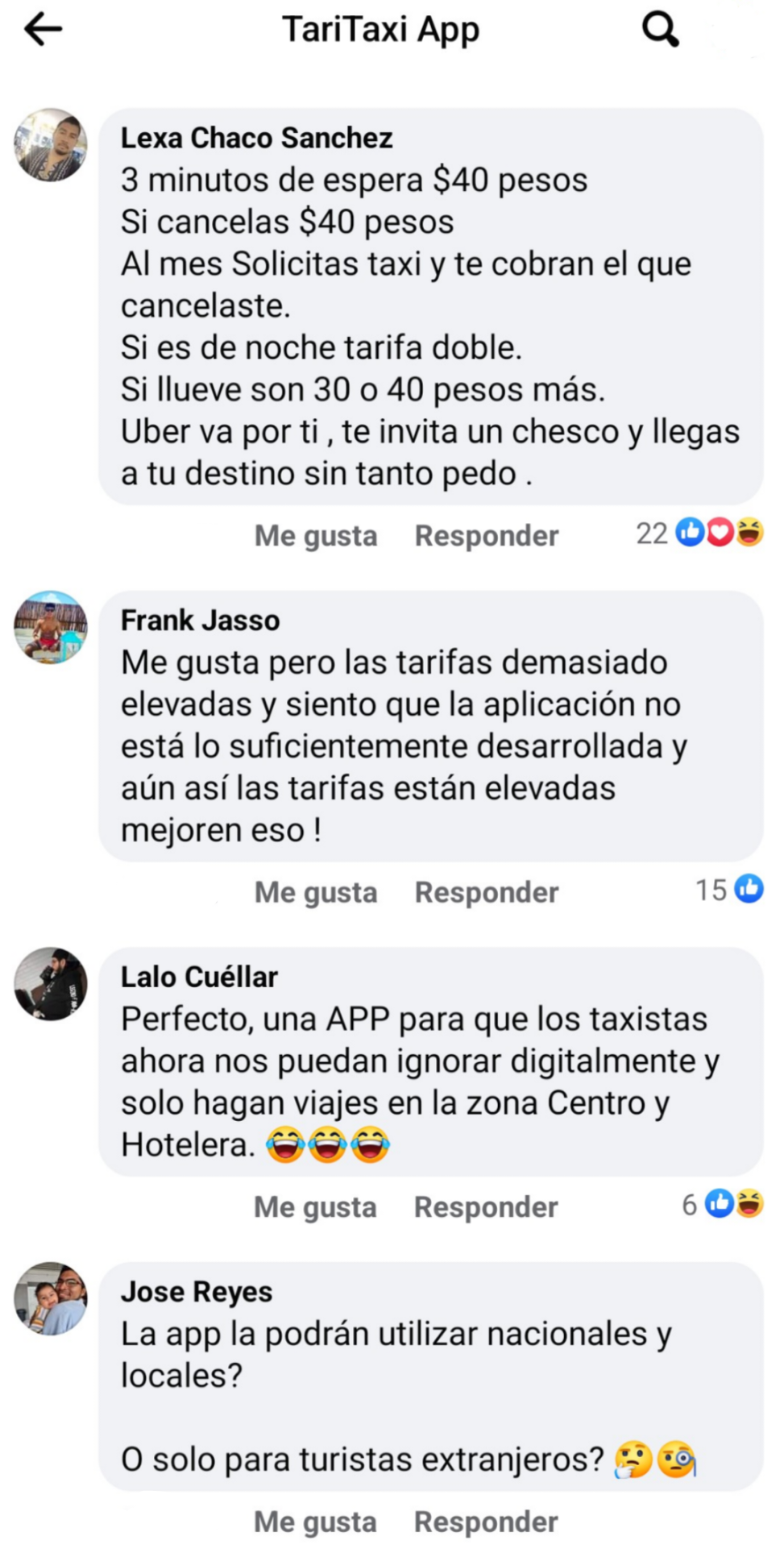Reply to Lexa Chaco Sanchez's comment

[486, 536]
